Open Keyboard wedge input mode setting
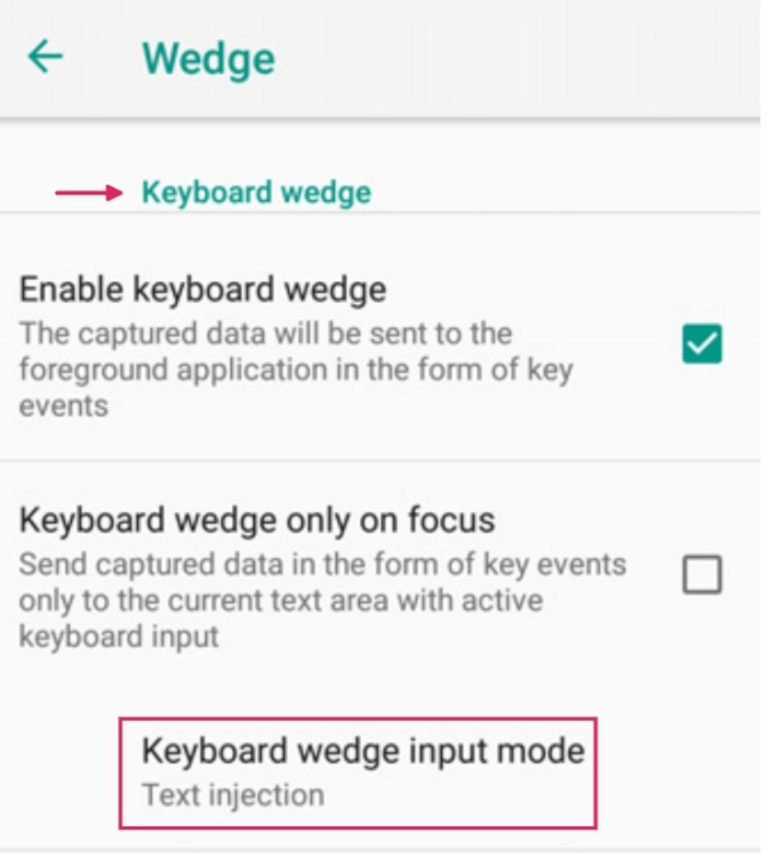Screen dimensions: 768x854 click(x=360, y=771)
